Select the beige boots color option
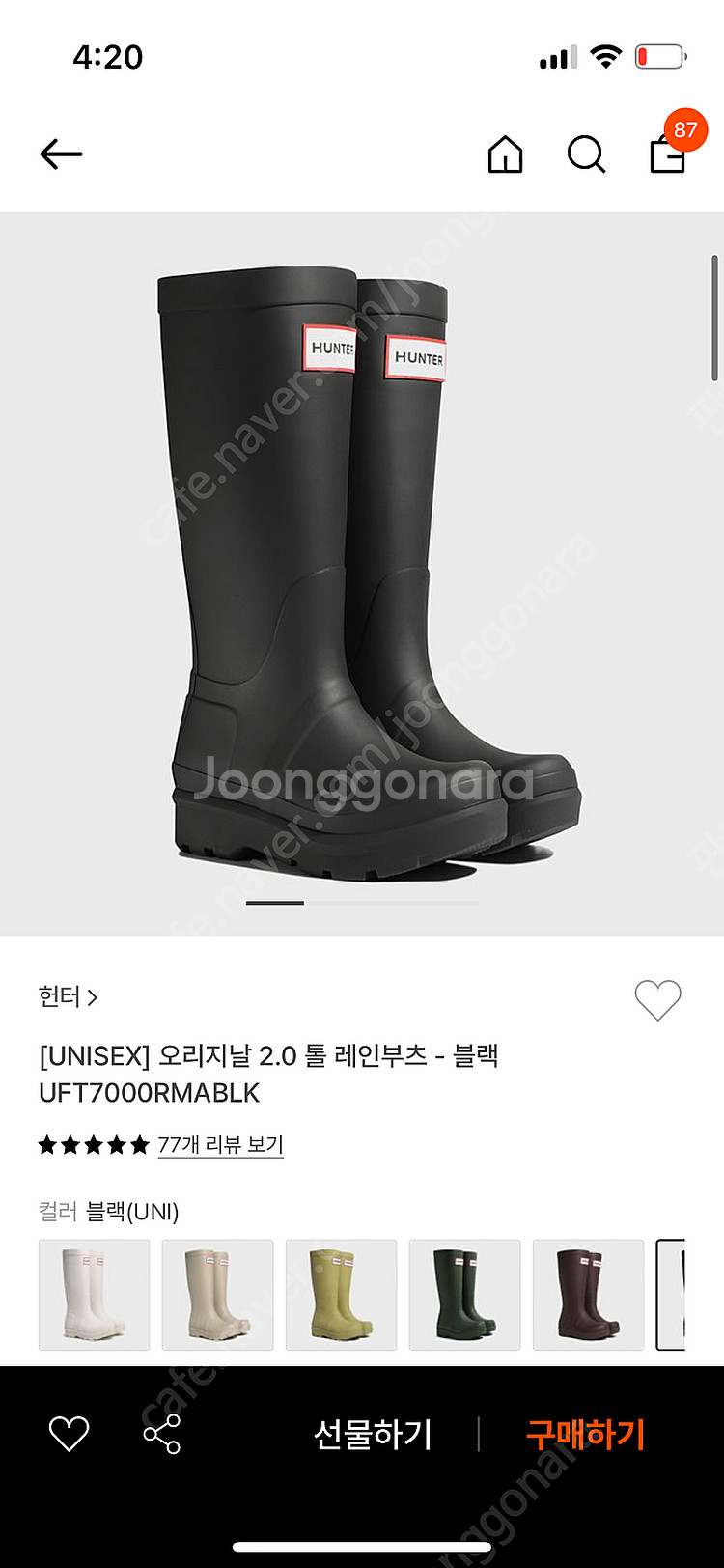724x1568 pixels. [x=217, y=1295]
